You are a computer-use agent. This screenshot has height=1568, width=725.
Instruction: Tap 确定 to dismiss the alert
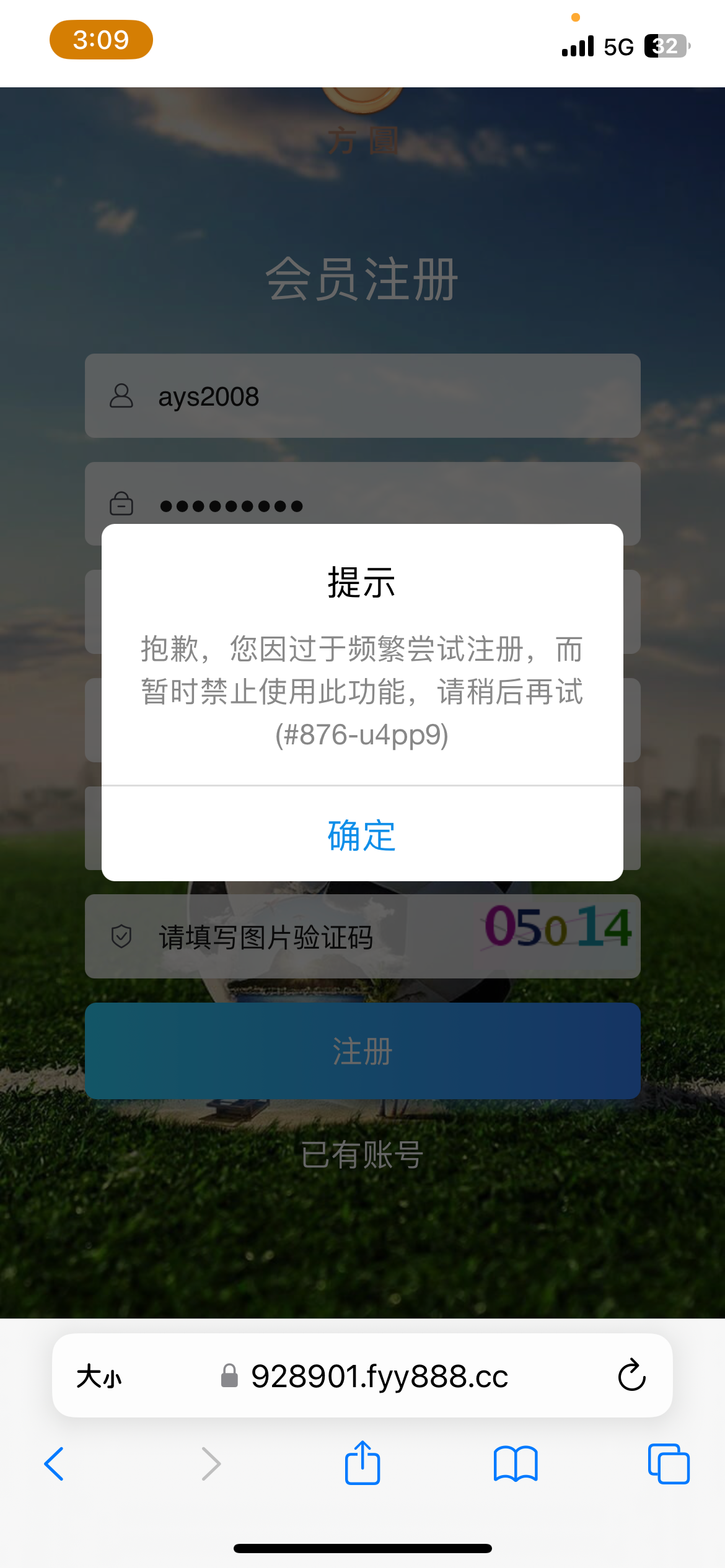tap(362, 835)
